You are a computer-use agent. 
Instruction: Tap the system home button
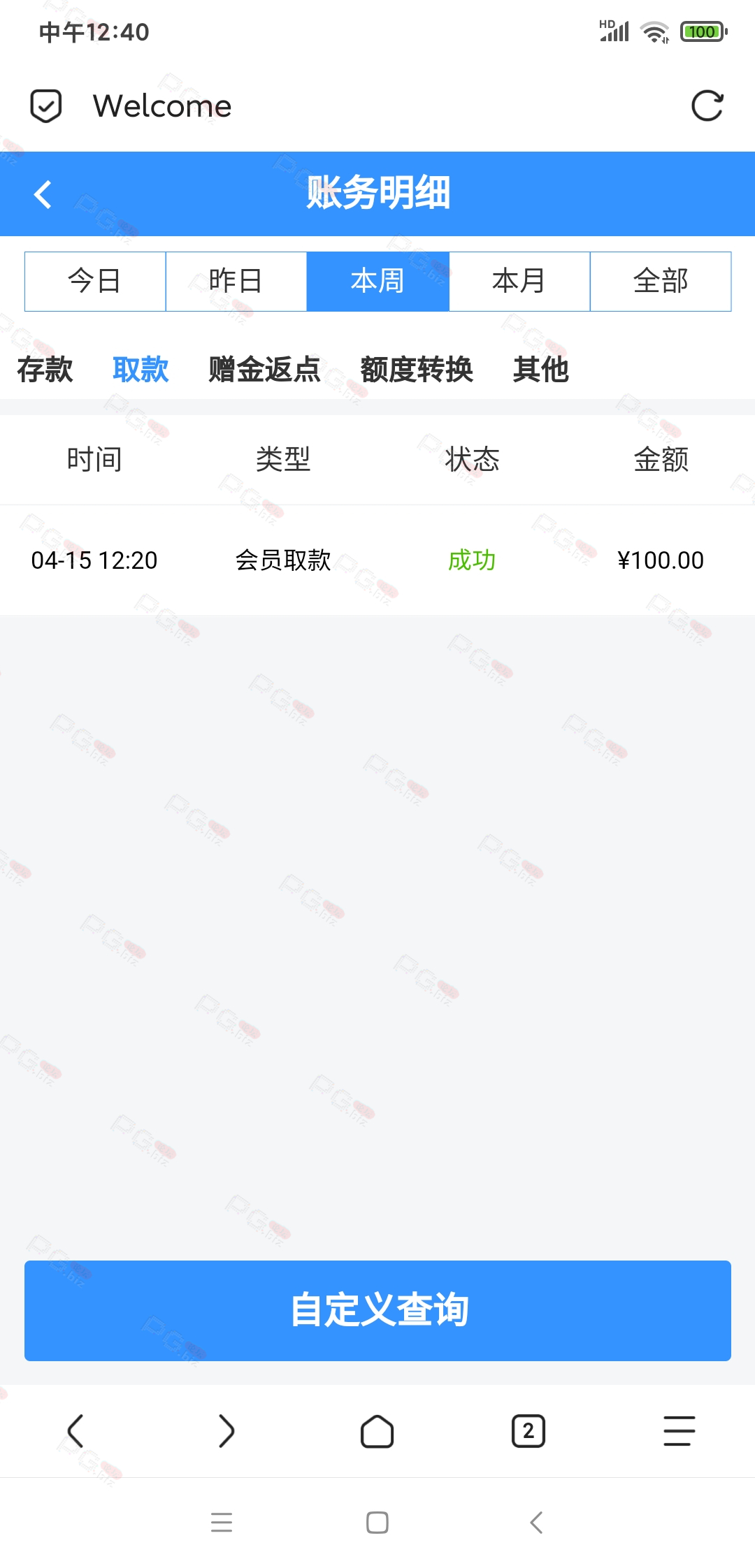click(x=377, y=1522)
